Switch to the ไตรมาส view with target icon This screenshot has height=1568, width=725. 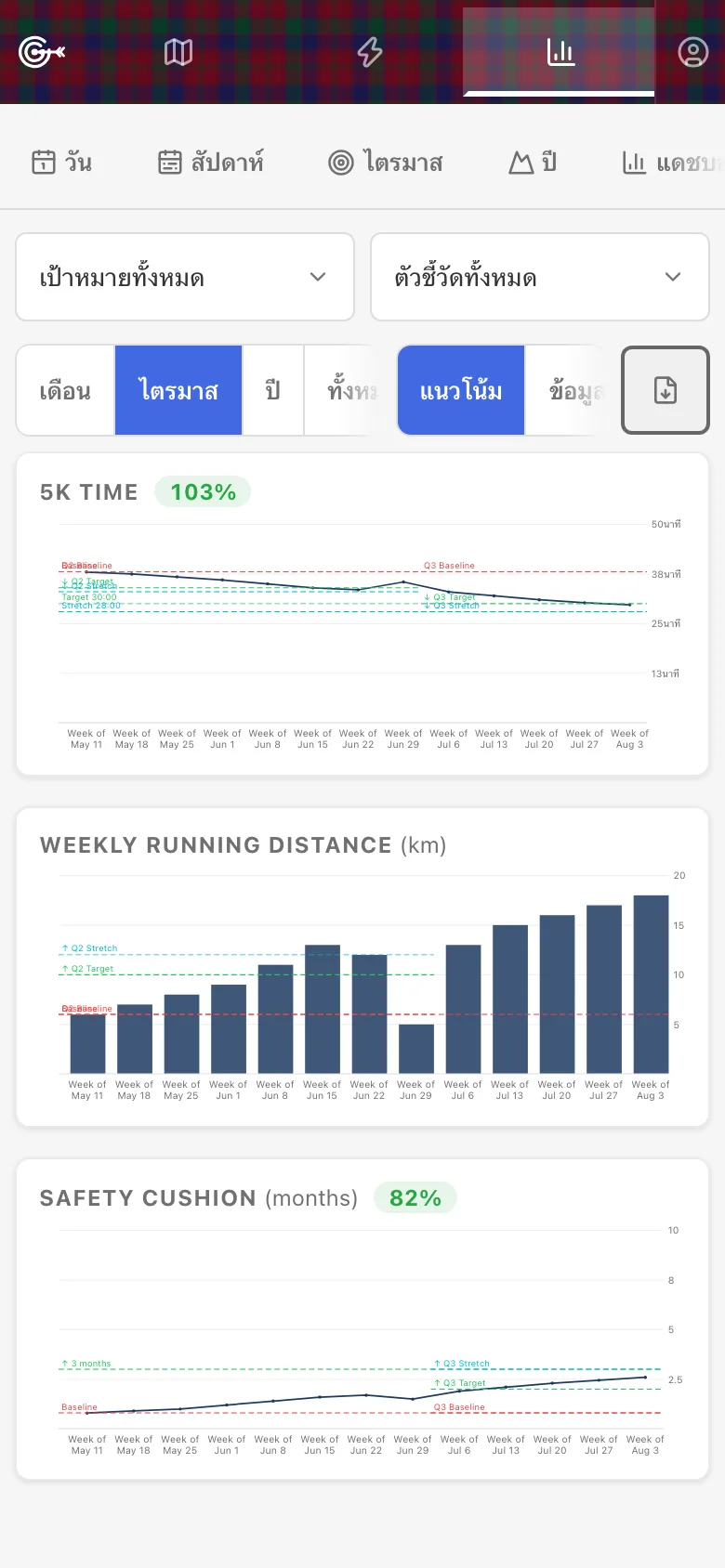coord(386,163)
